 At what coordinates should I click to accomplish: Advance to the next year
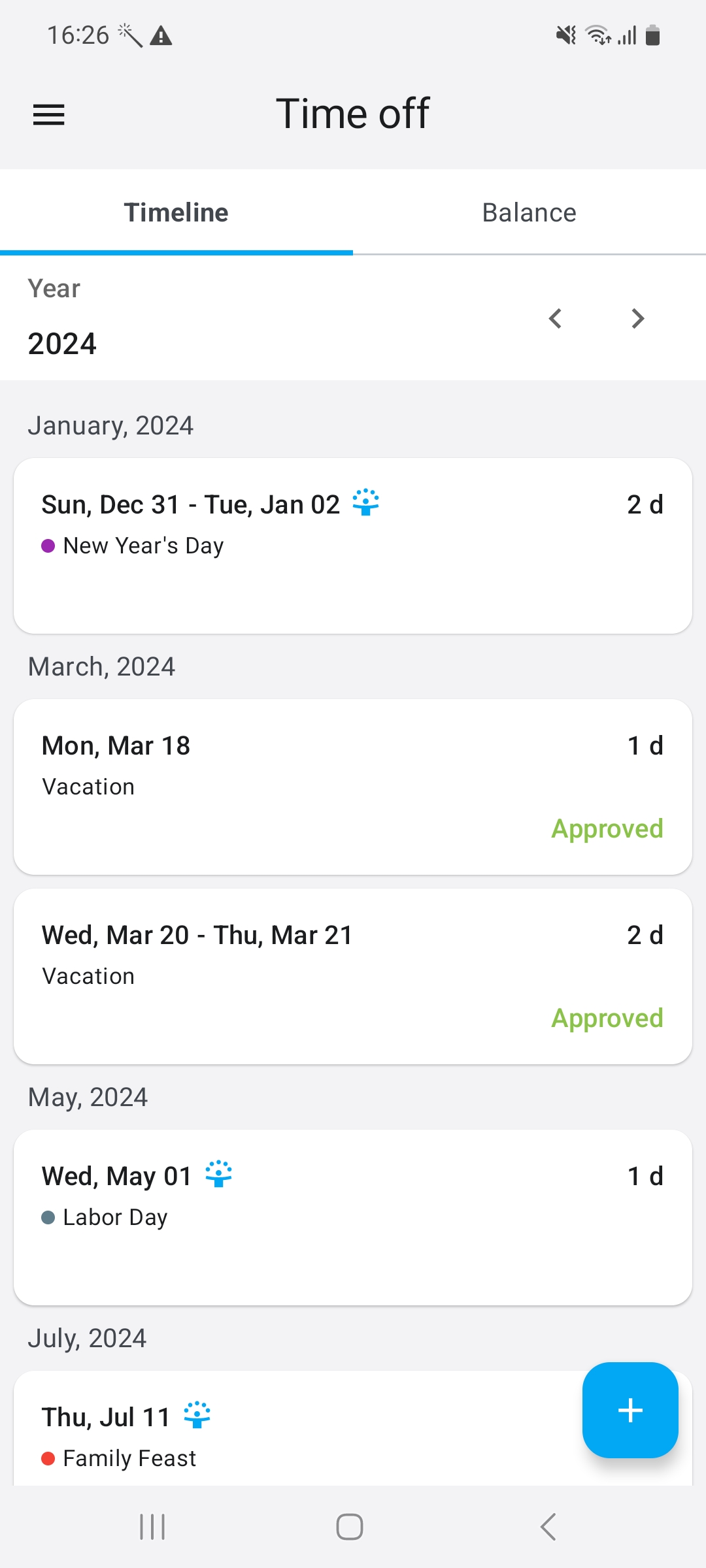coord(637,319)
